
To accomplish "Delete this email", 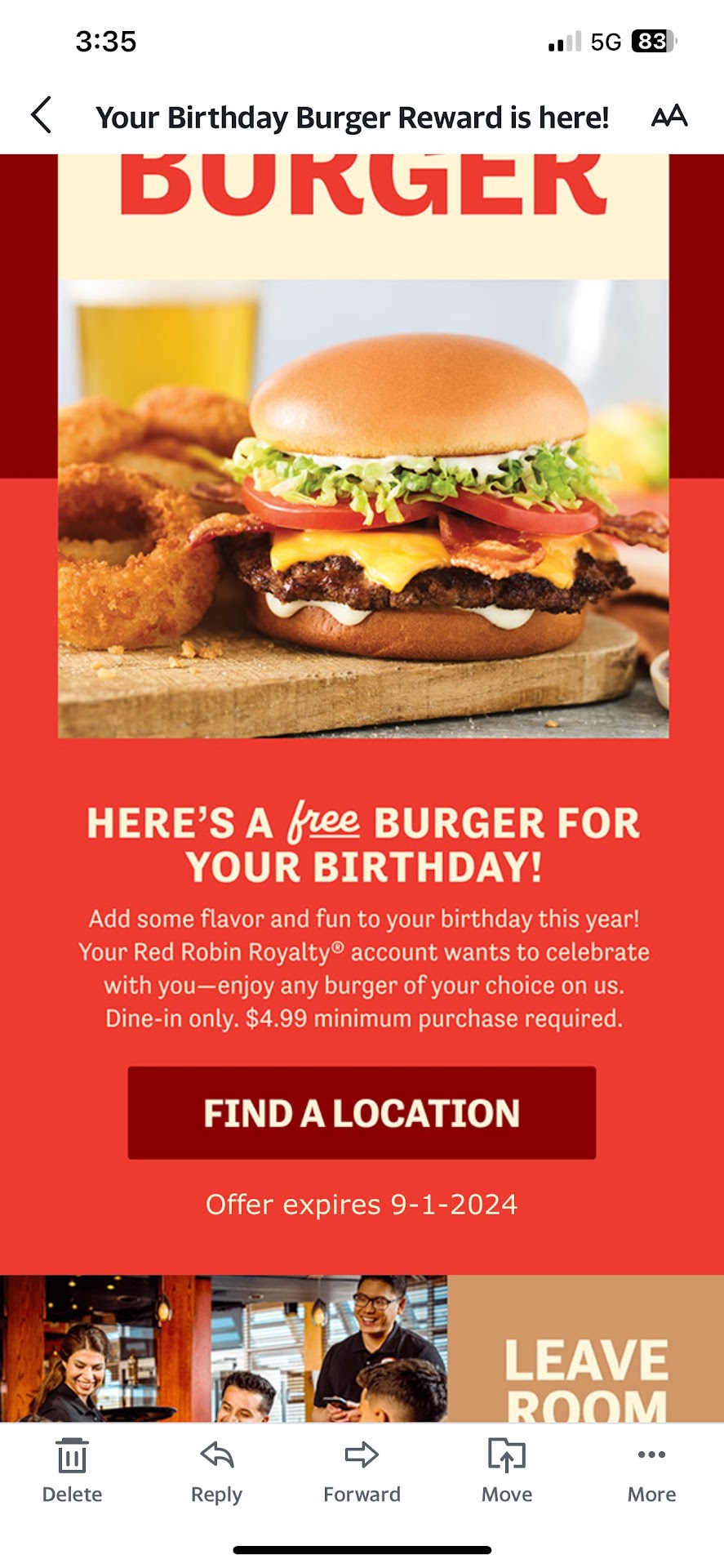I will pos(72,1470).
